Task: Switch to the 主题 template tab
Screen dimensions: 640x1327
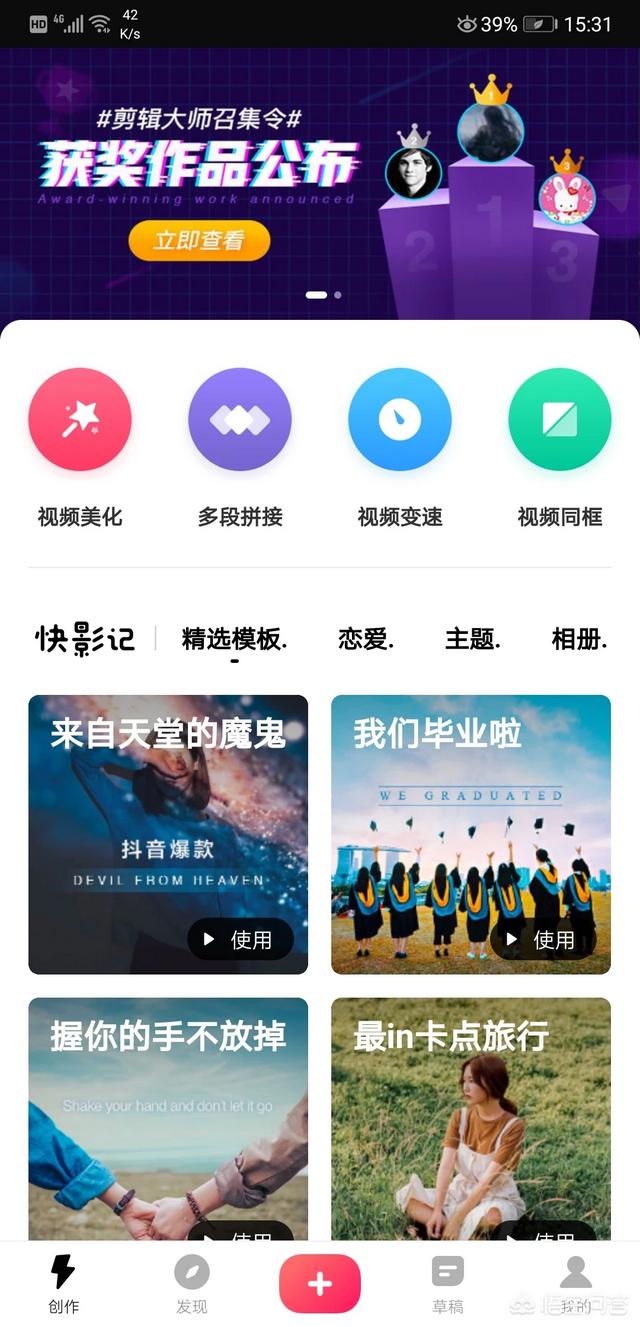Action: coord(472,639)
